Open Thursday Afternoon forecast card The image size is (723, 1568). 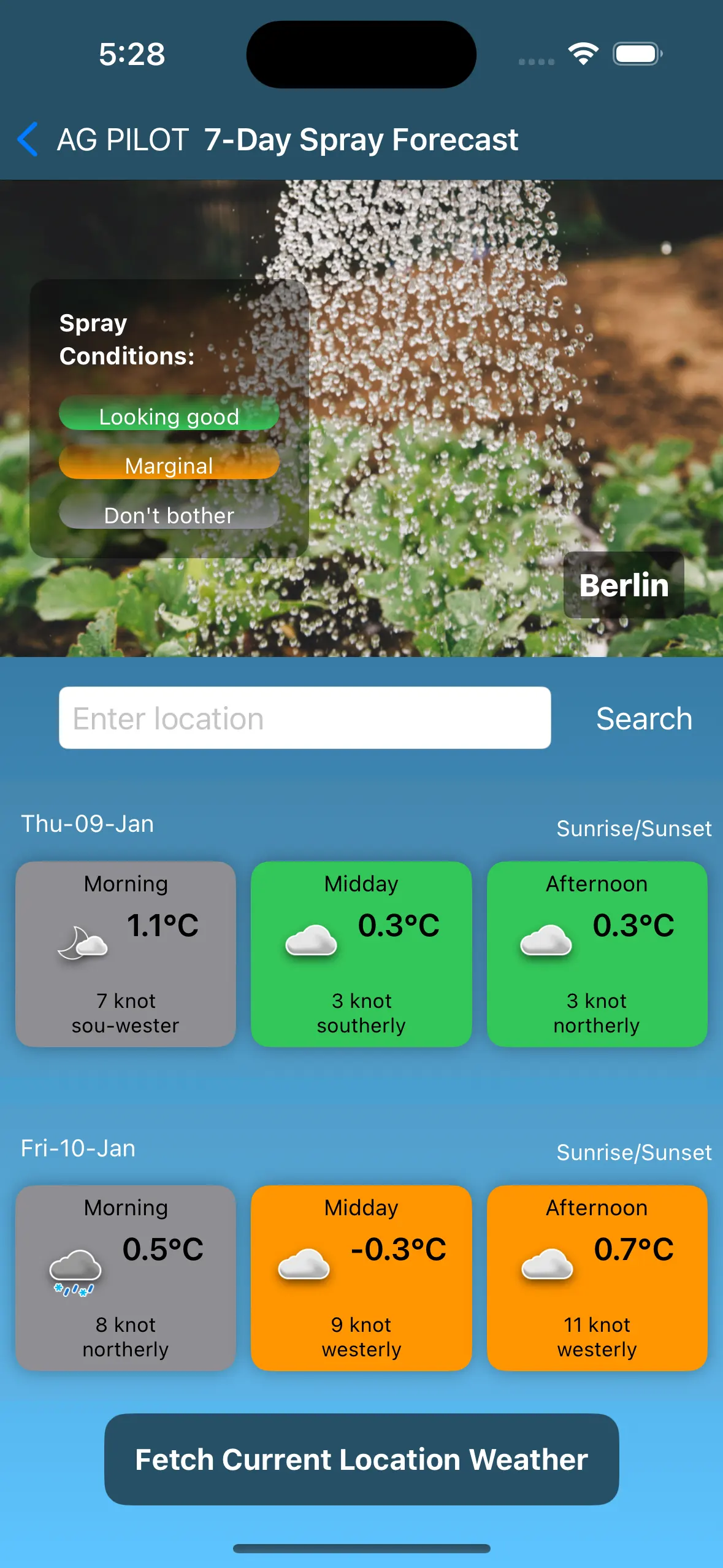(x=597, y=954)
